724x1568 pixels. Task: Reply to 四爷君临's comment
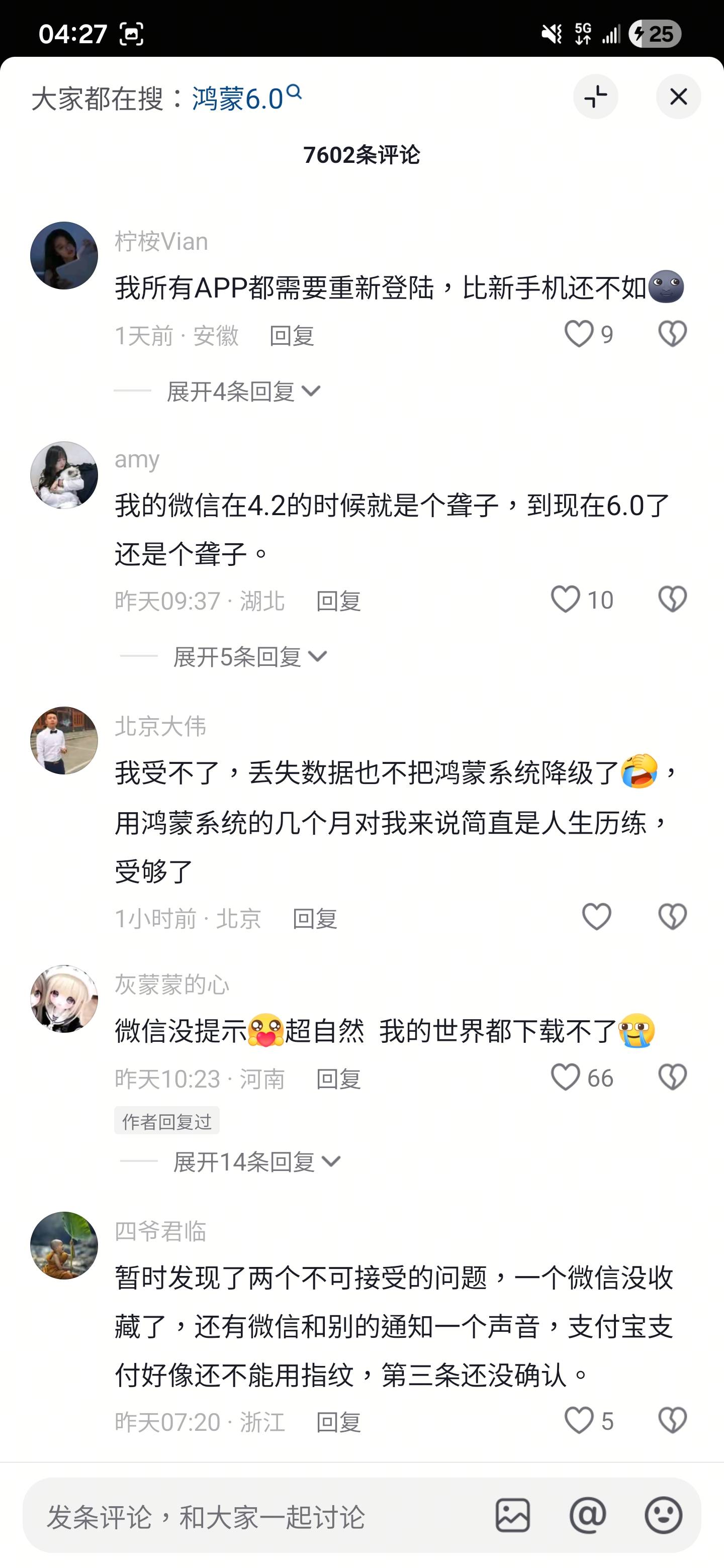338,1423
